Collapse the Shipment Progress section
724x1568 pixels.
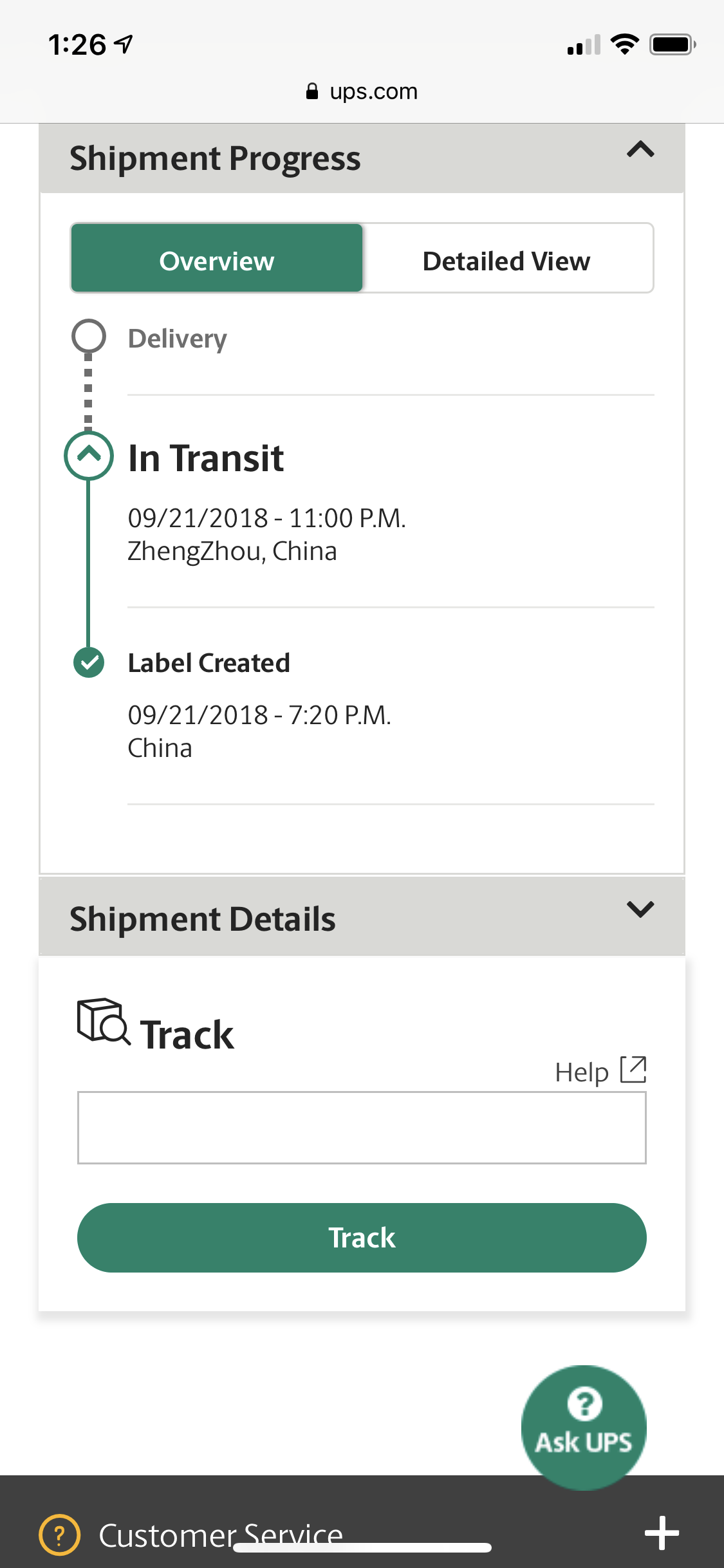coord(640,150)
